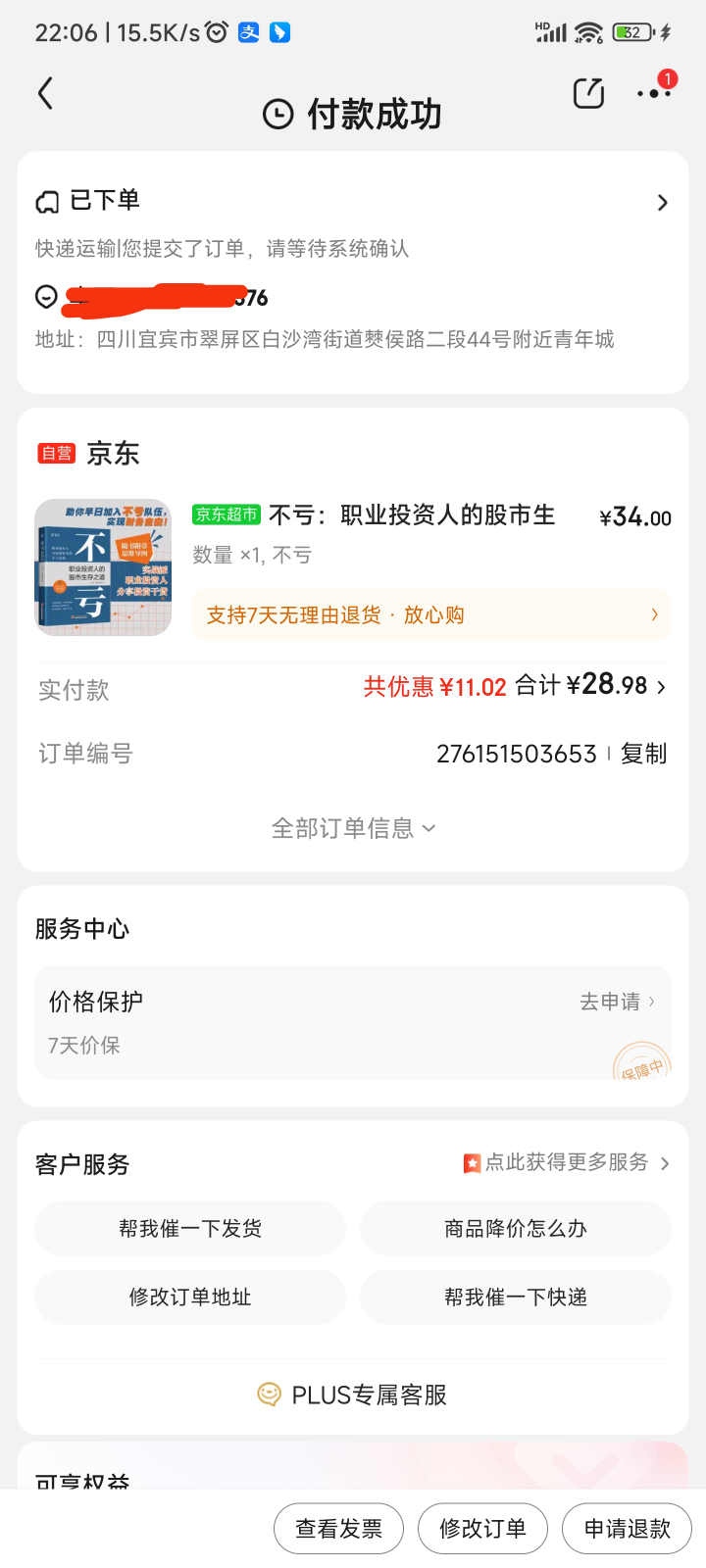This screenshot has height=1568, width=706.
Task: Select 帮我催一下快递
Action: click(x=516, y=1297)
